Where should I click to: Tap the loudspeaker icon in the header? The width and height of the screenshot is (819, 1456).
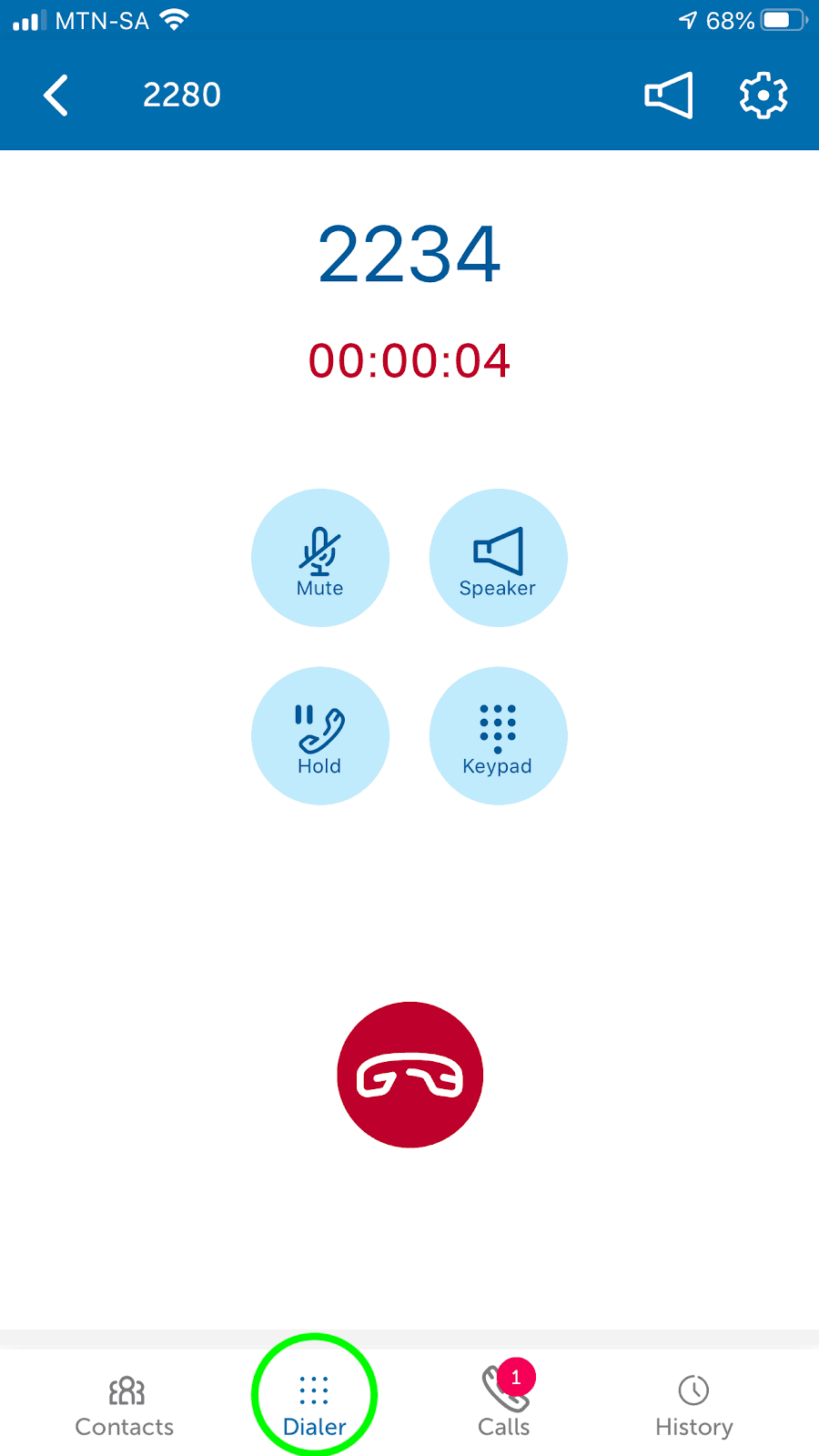point(669,94)
